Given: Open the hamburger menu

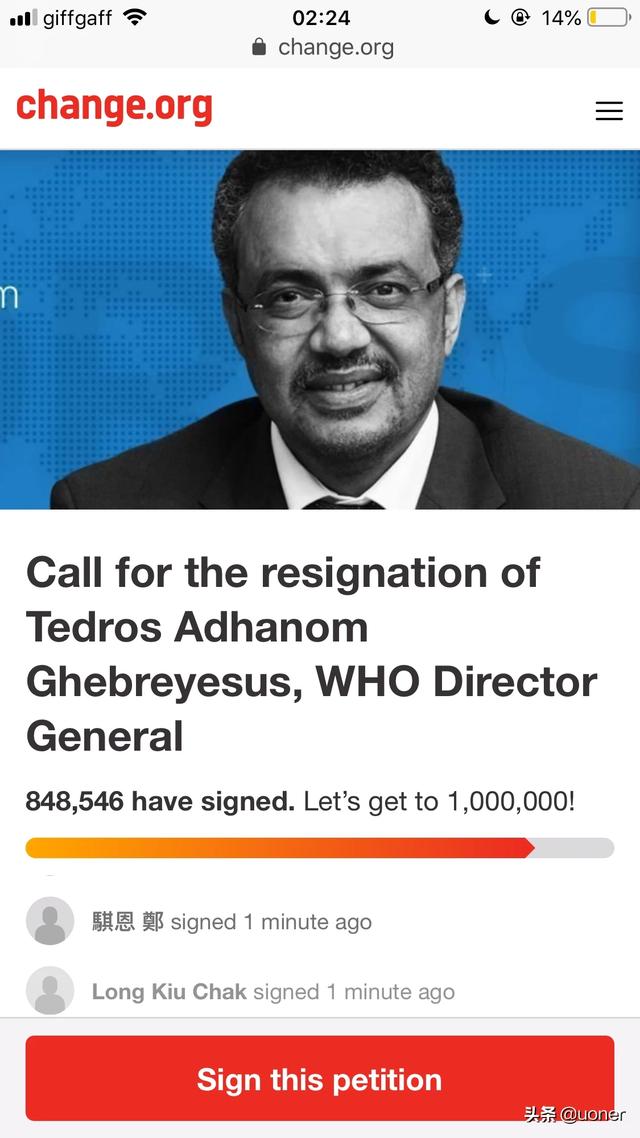Looking at the screenshot, I should click(609, 111).
